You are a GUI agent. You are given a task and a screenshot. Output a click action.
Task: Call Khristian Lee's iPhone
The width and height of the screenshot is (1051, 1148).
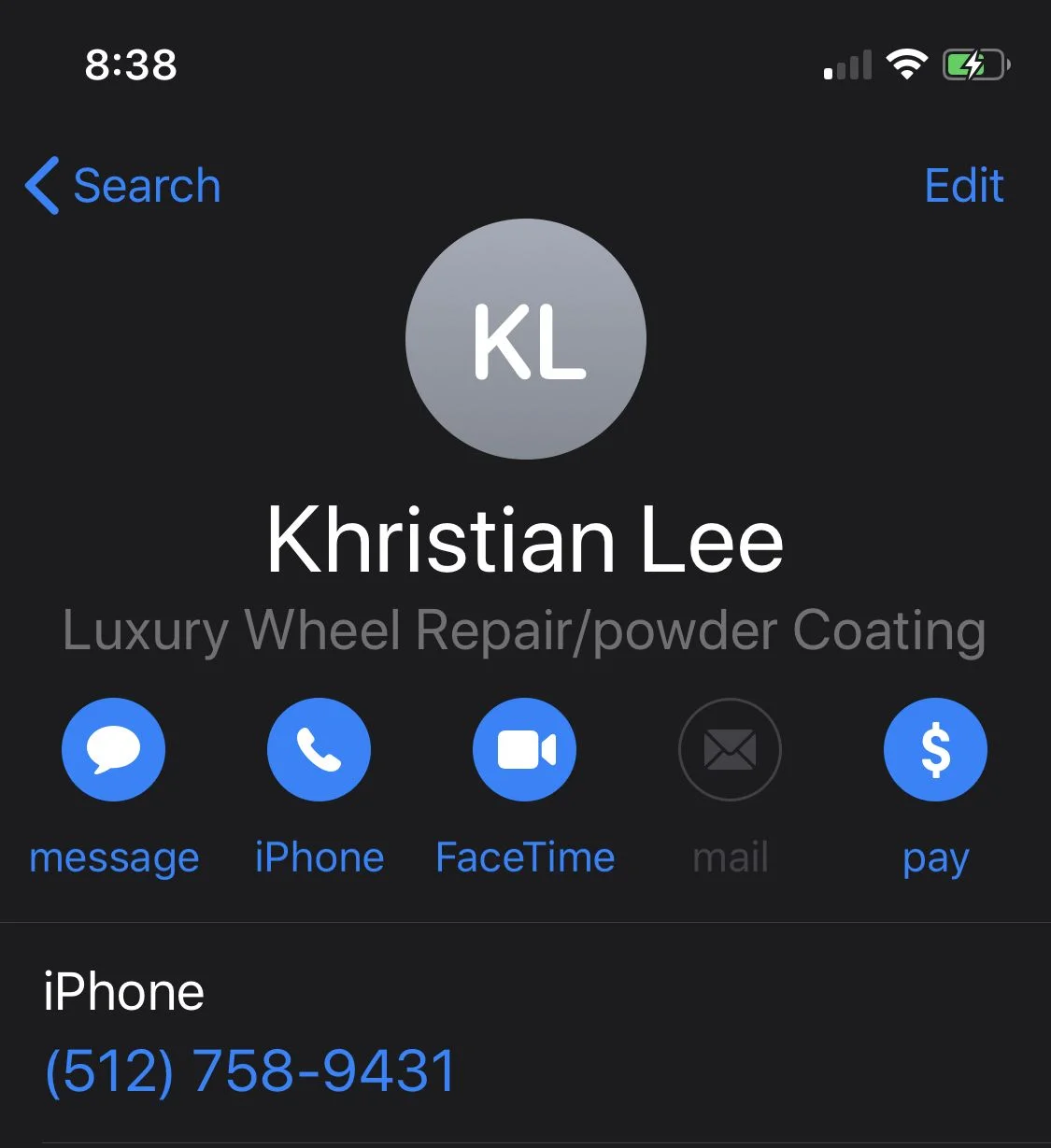(x=319, y=750)
